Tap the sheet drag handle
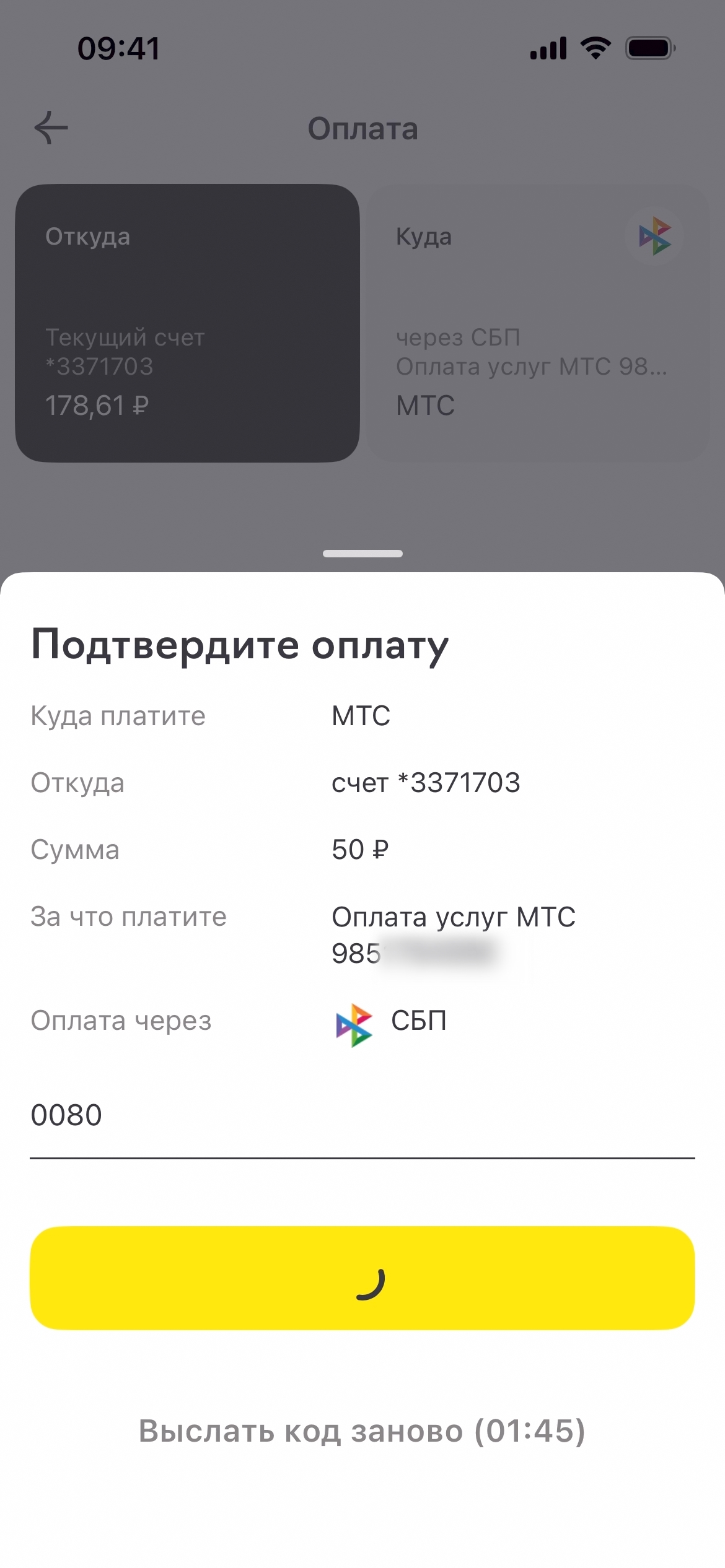The width and height of the screenshot is (725, 1568). coord(362,554)
